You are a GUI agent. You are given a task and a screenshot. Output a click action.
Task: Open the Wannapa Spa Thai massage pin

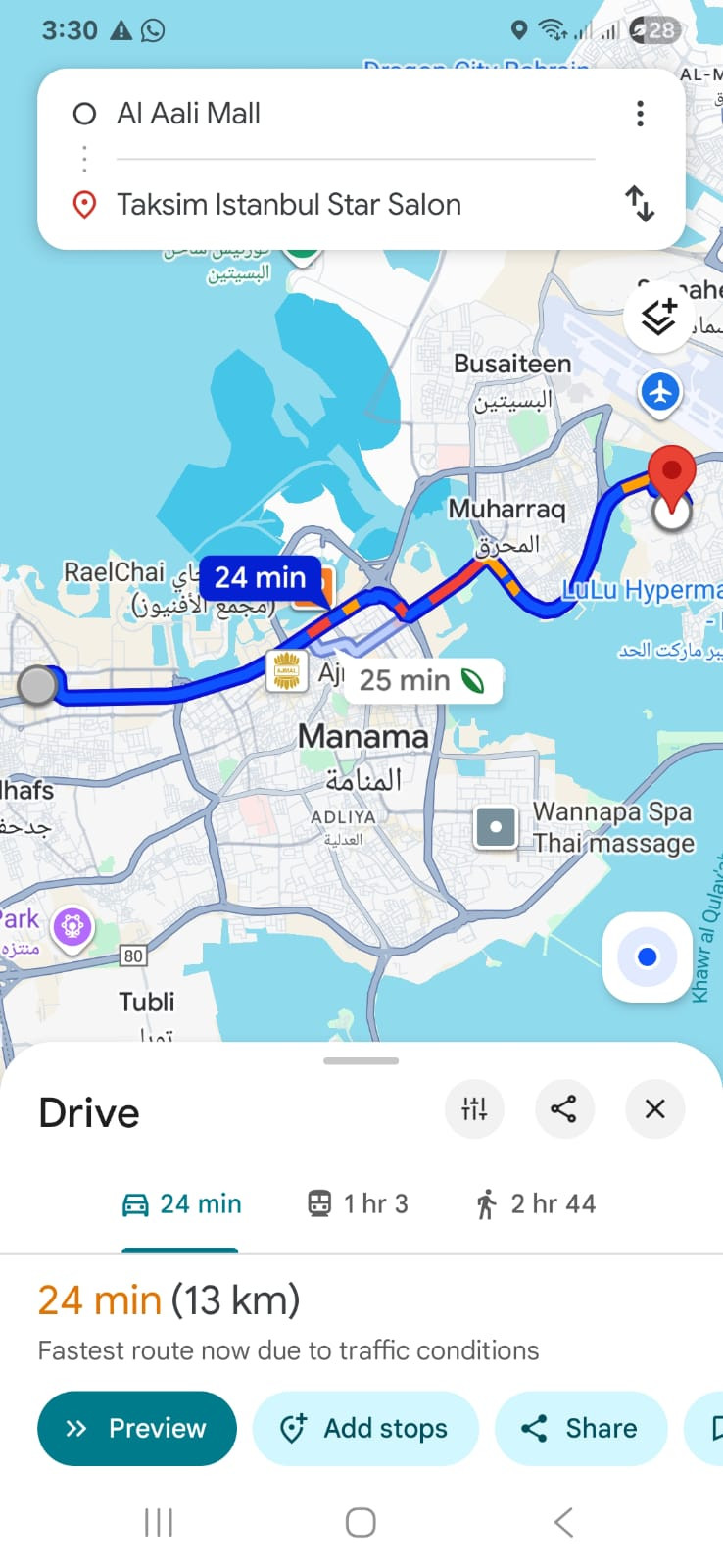pos(496,827)
